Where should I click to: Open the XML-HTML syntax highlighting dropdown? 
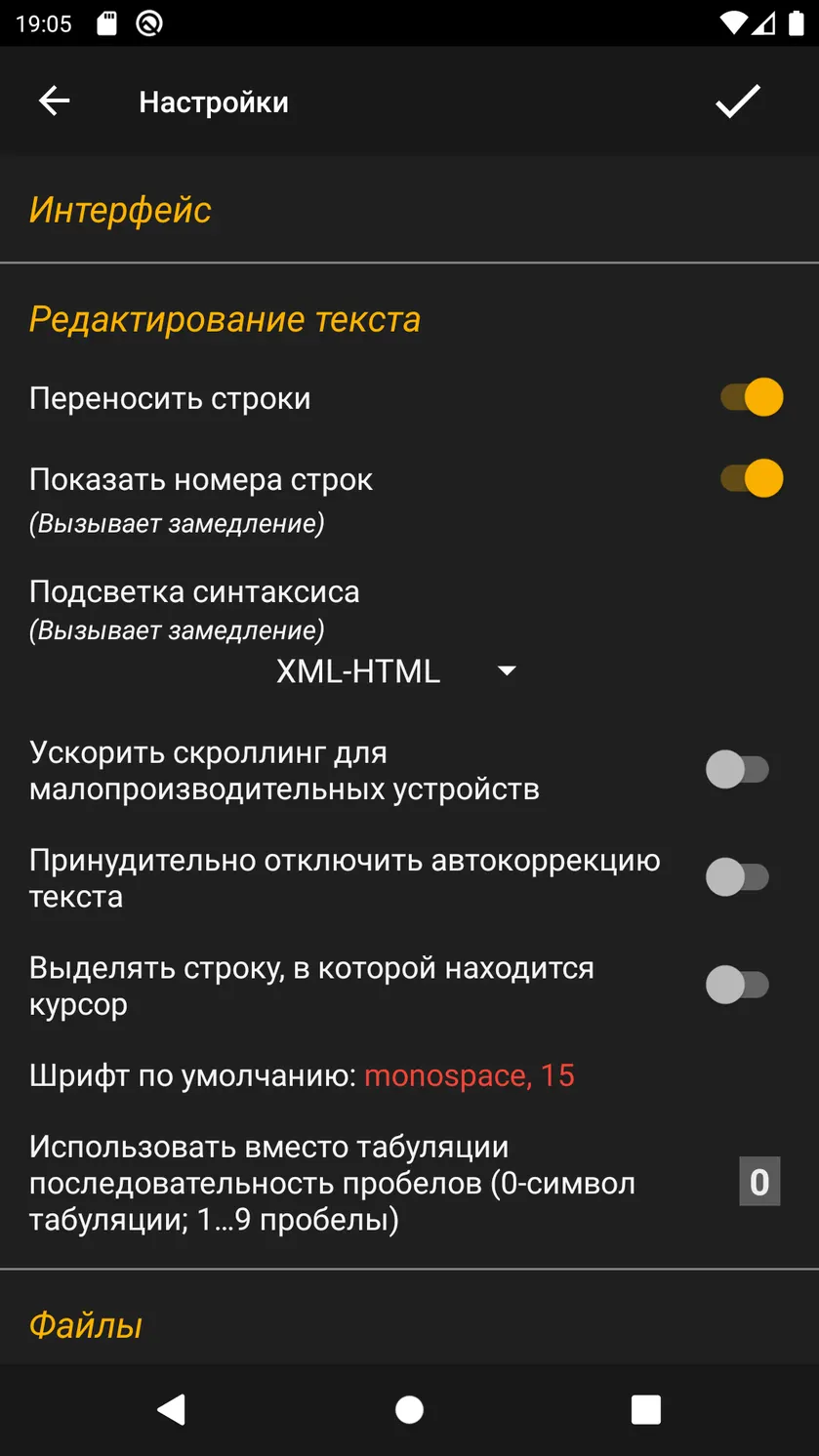pyautogui.click(x=395, y=671)
